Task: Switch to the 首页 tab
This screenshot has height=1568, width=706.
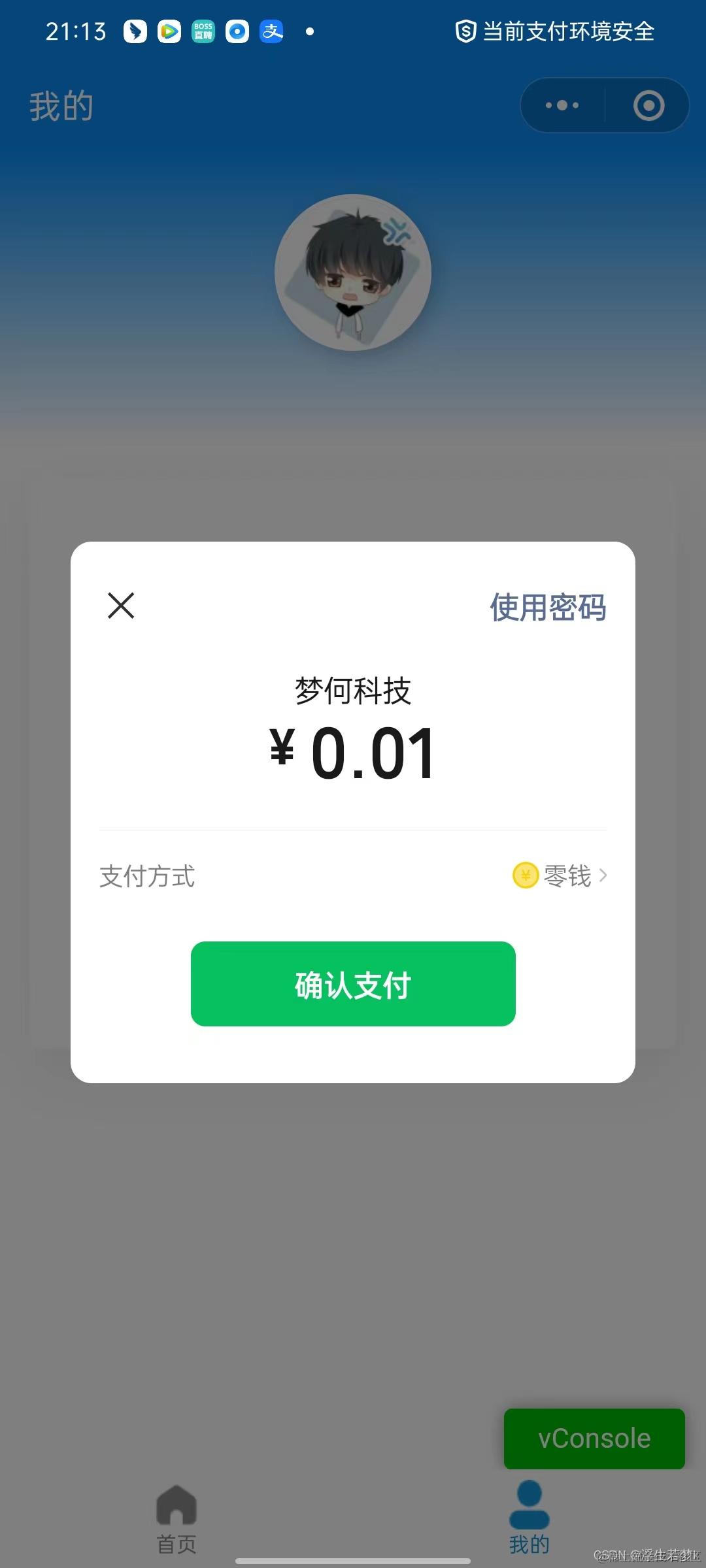Action: 176,1520
